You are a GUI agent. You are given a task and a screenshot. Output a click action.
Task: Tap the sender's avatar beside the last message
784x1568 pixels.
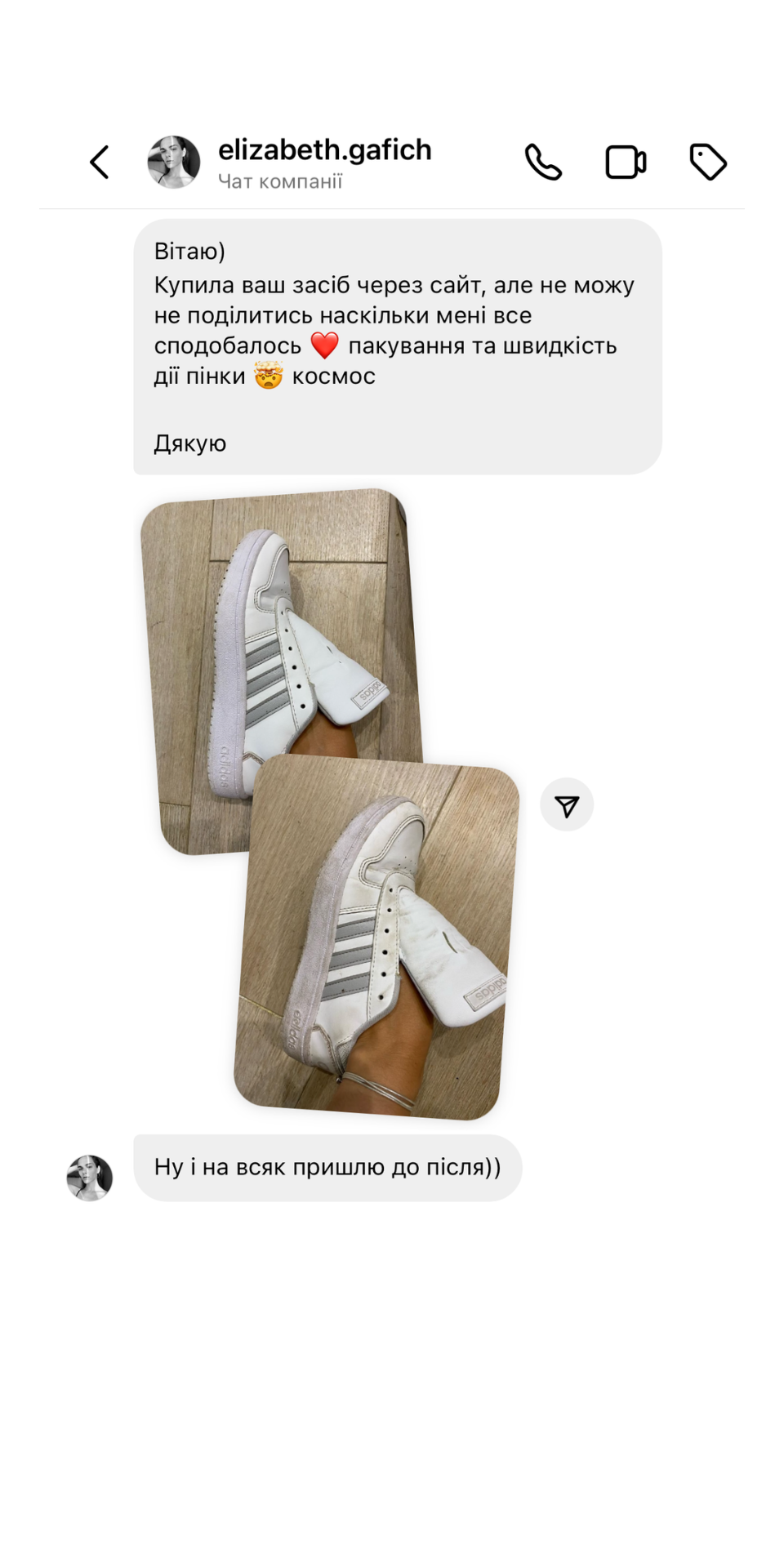(x=90, y=1177)
